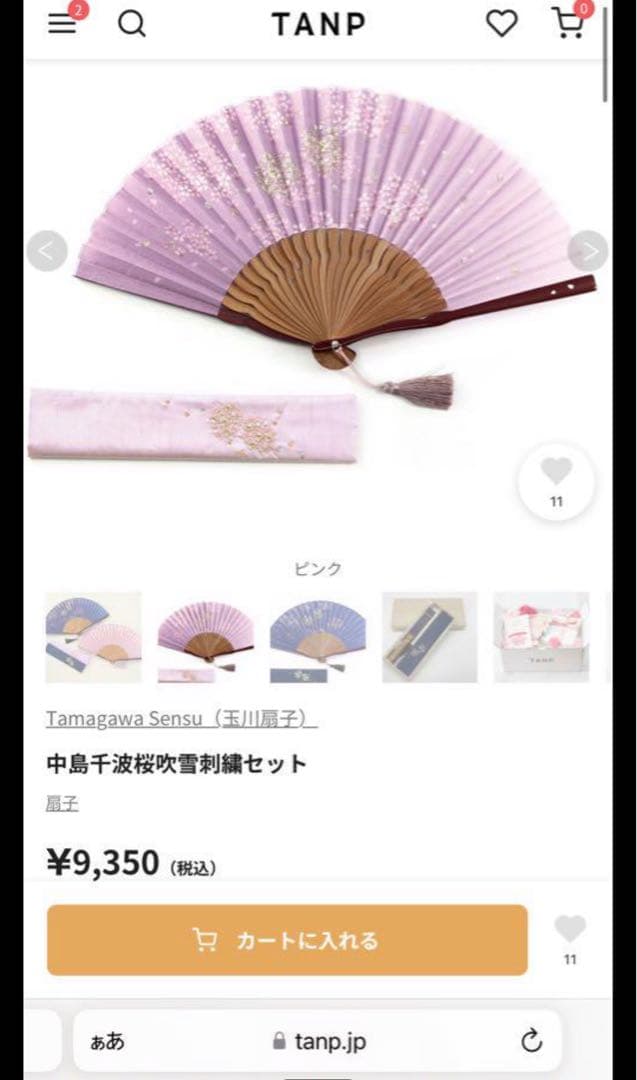
Task: Tap the tanp.jp address bar
Action: [x=320, y=1041]
